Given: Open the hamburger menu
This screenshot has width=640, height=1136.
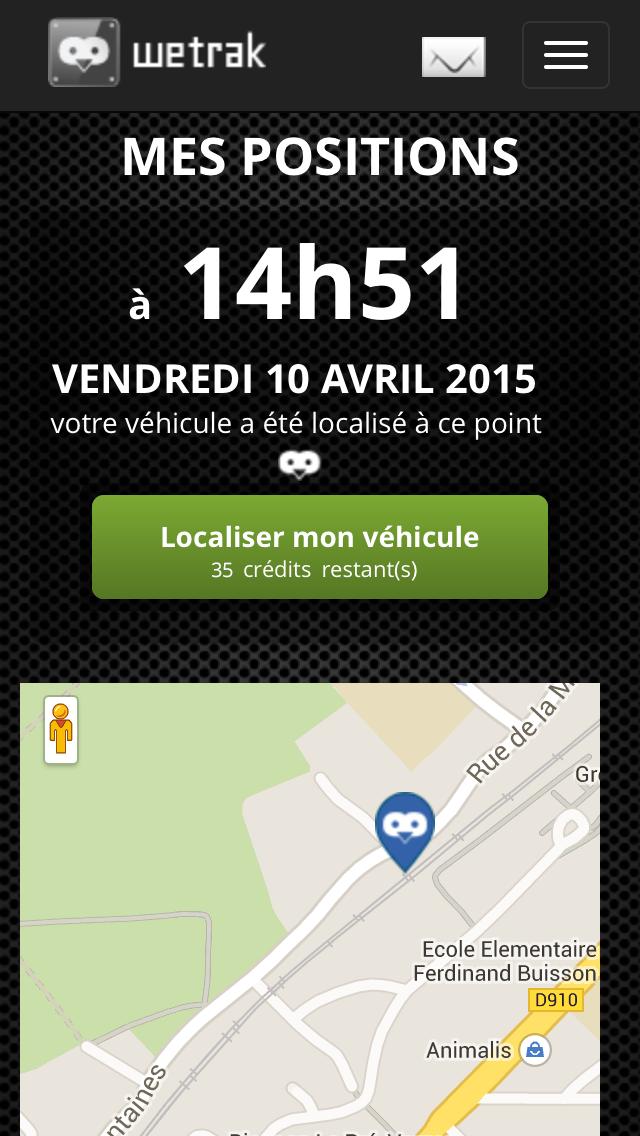Looking at the screenshot, I should point(565,55).
